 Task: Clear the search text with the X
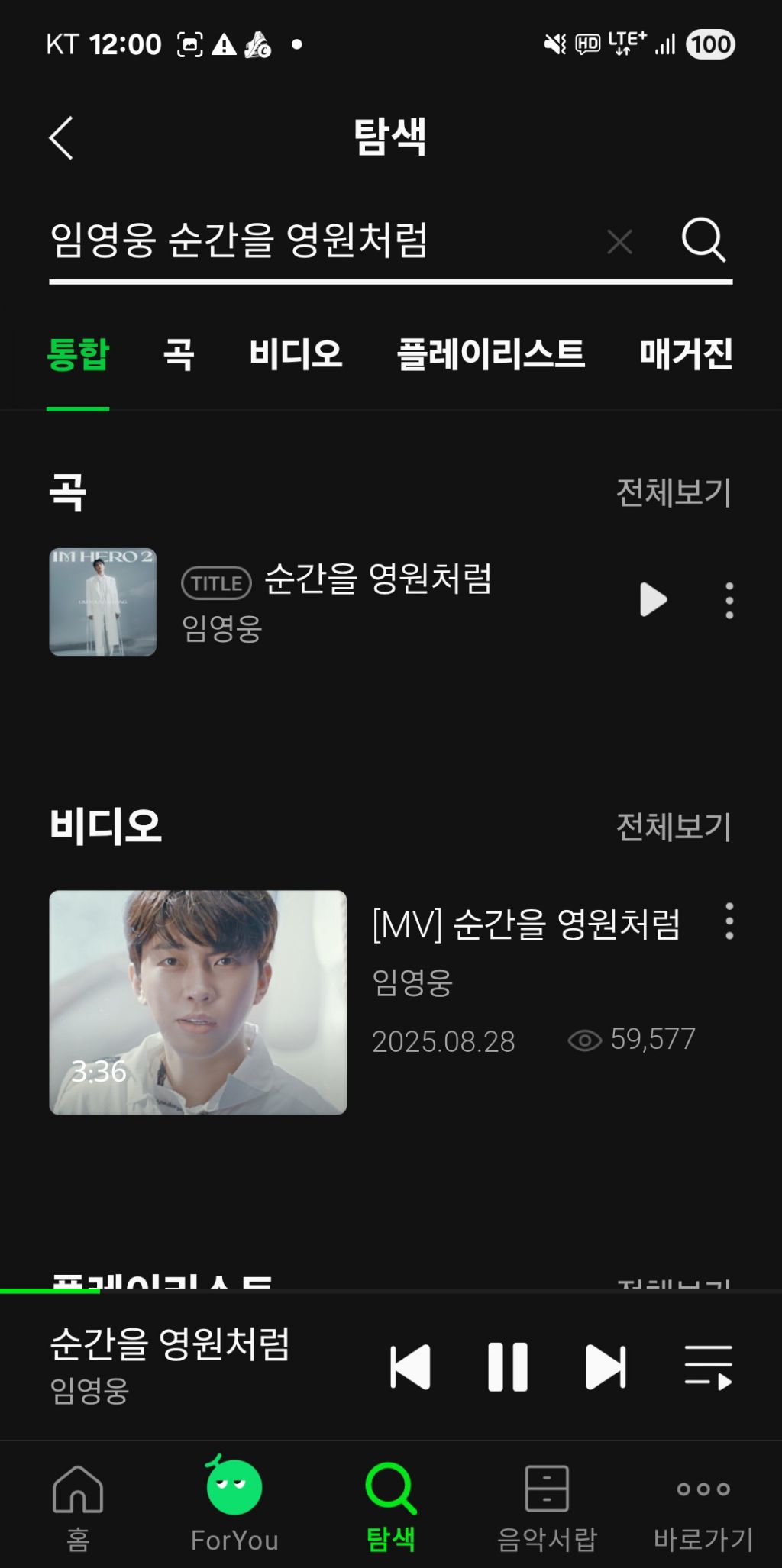619,242
